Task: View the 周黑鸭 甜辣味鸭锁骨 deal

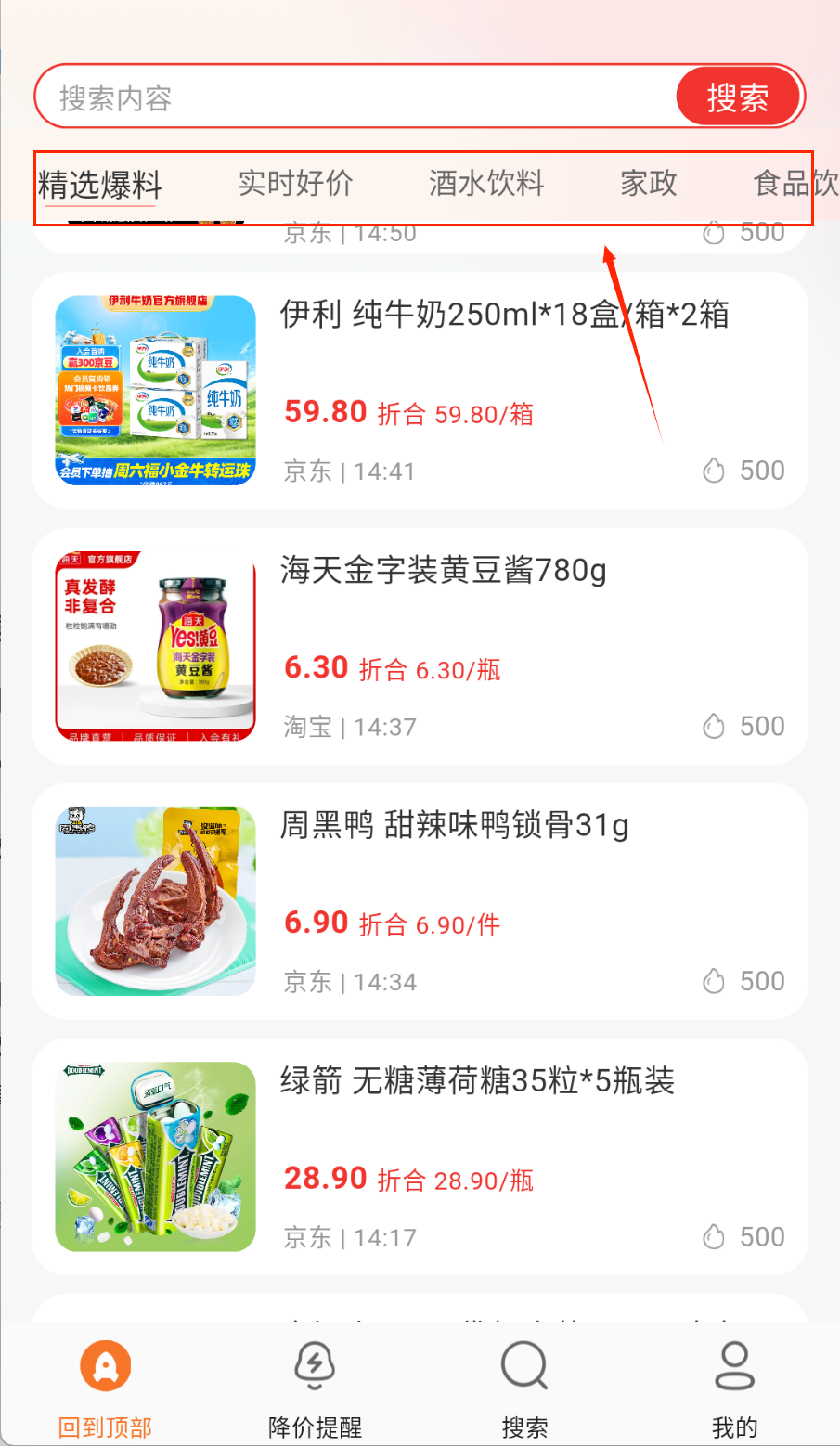Action: click(x=420, y=902)
